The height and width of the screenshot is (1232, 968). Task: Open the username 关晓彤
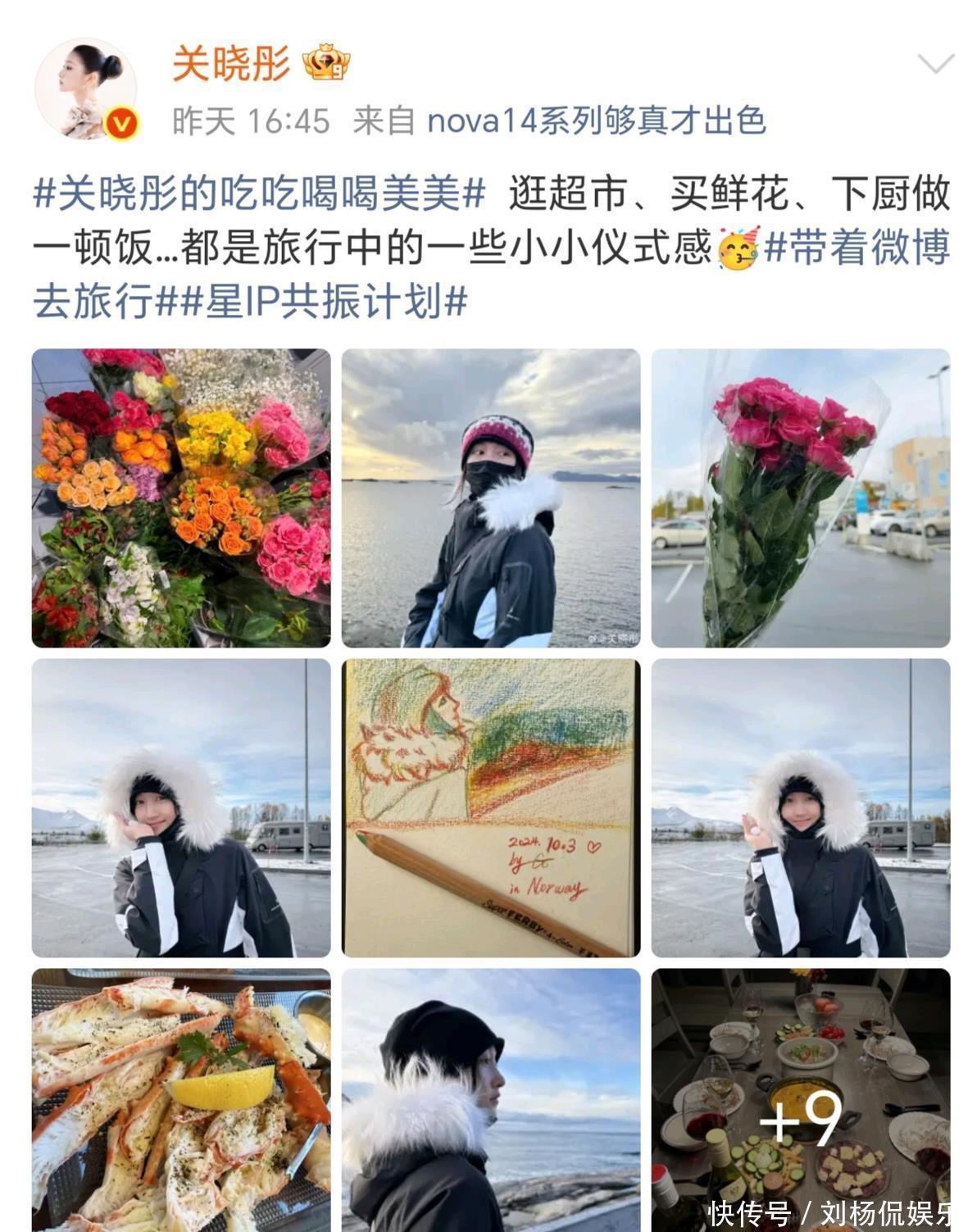click(x=230, y=63)
